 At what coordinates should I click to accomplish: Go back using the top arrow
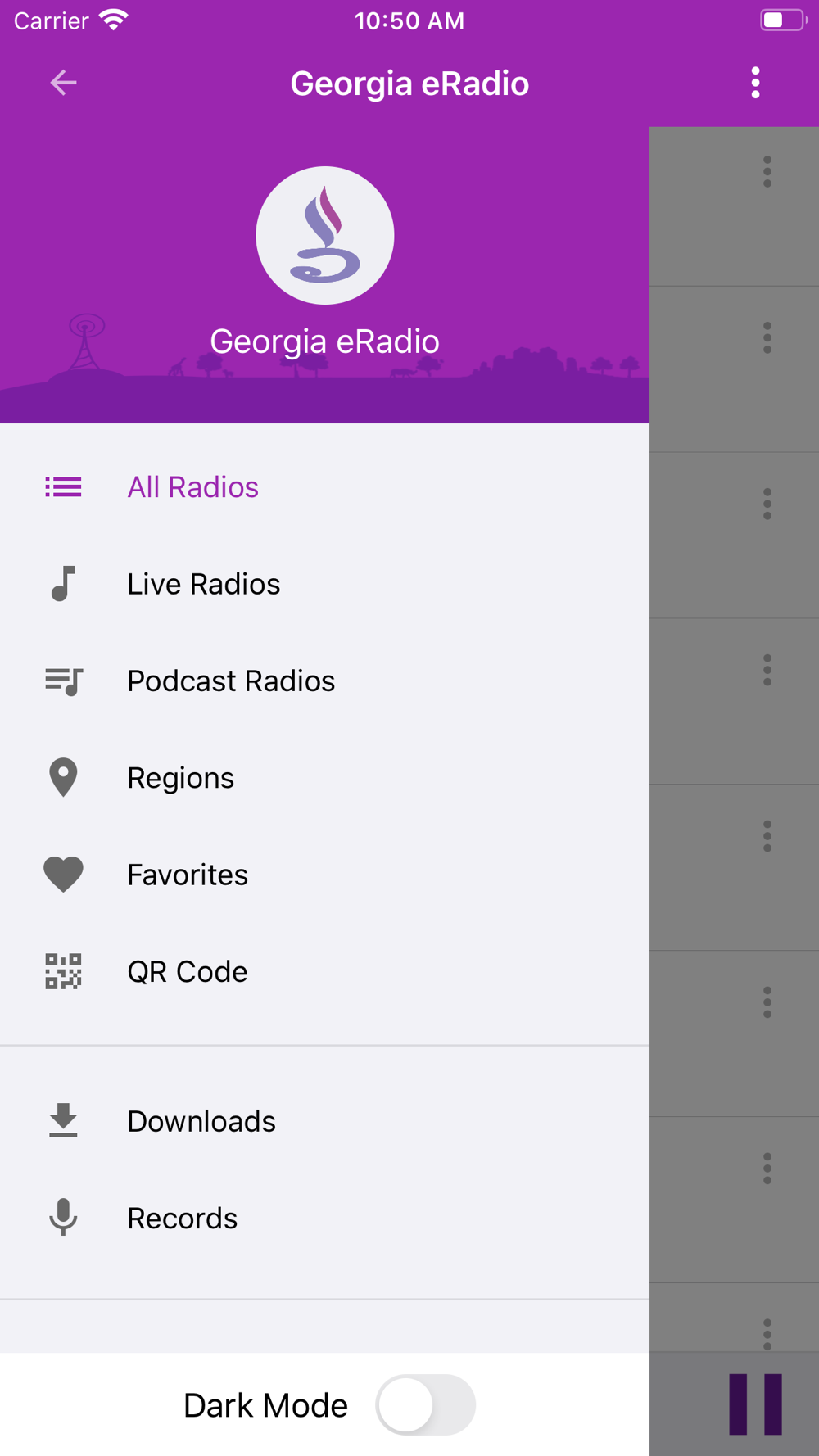click(63, 83)
